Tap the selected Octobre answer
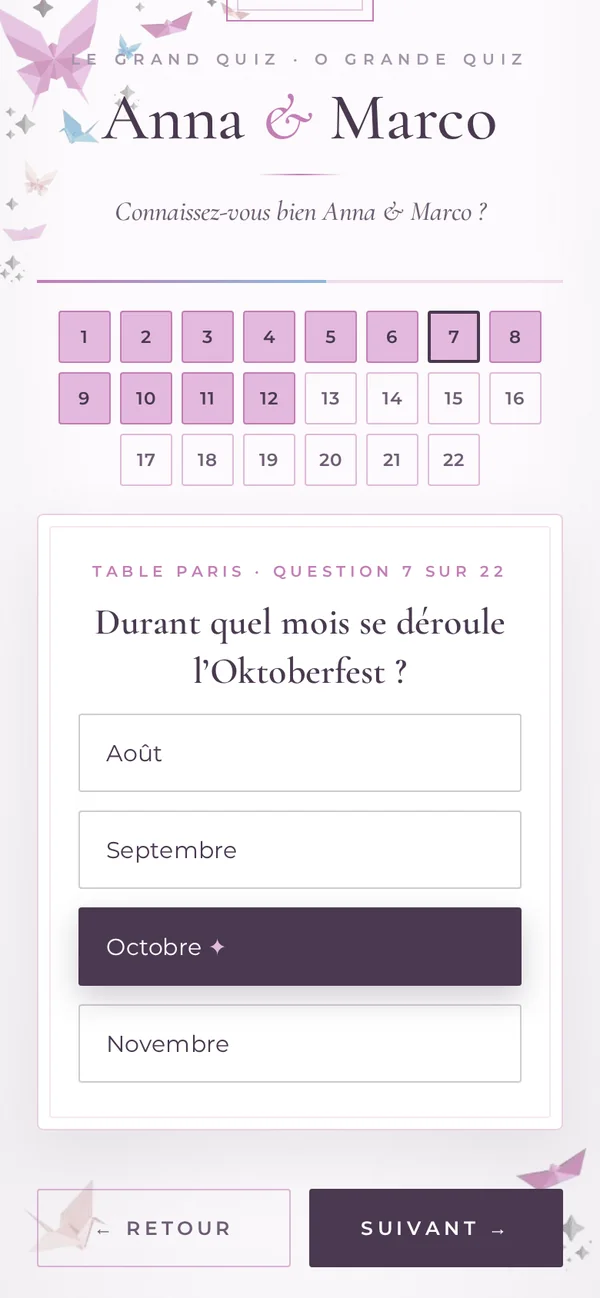The width and height of the screenshot is (600, 1298). (300, 946)
